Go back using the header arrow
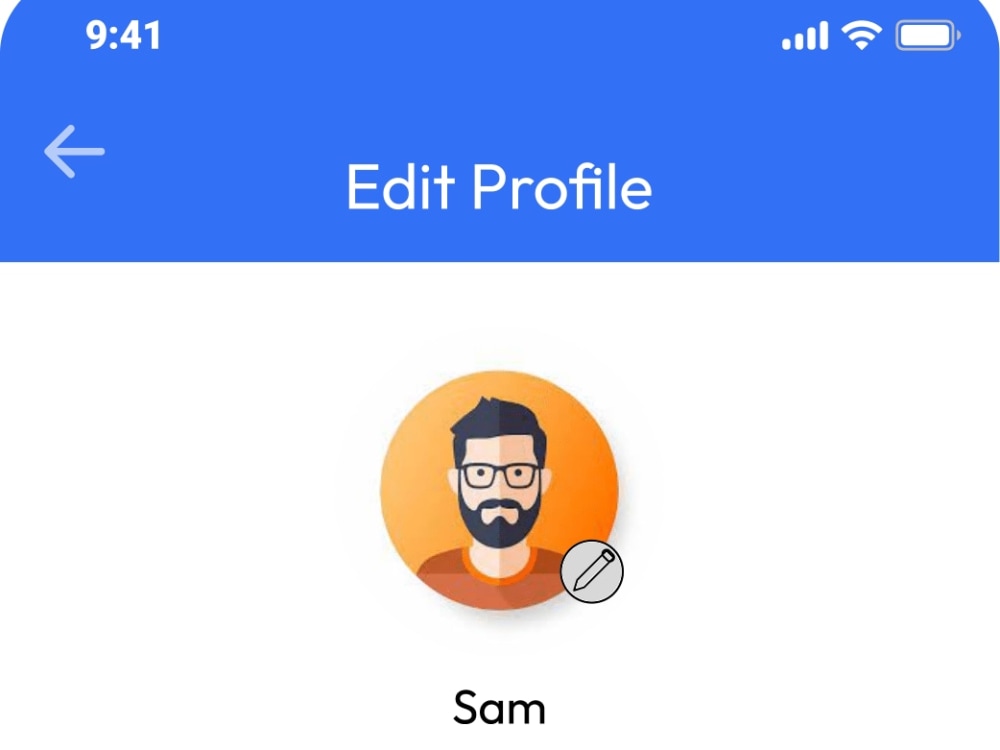The width and height of the screenshot is (1000, 750). (74, 152)
